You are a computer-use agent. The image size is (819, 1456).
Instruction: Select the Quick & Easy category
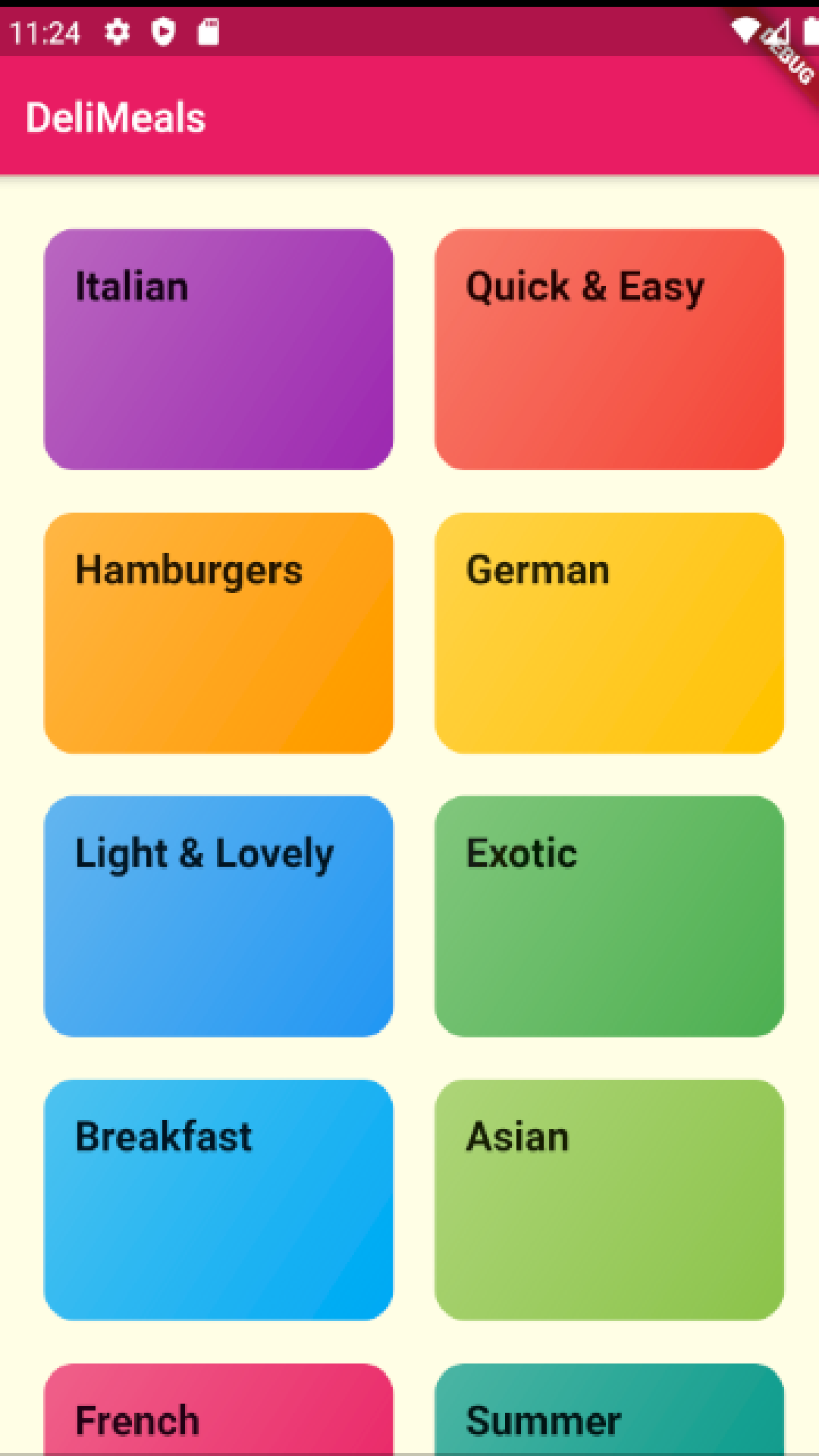(609, 350)
